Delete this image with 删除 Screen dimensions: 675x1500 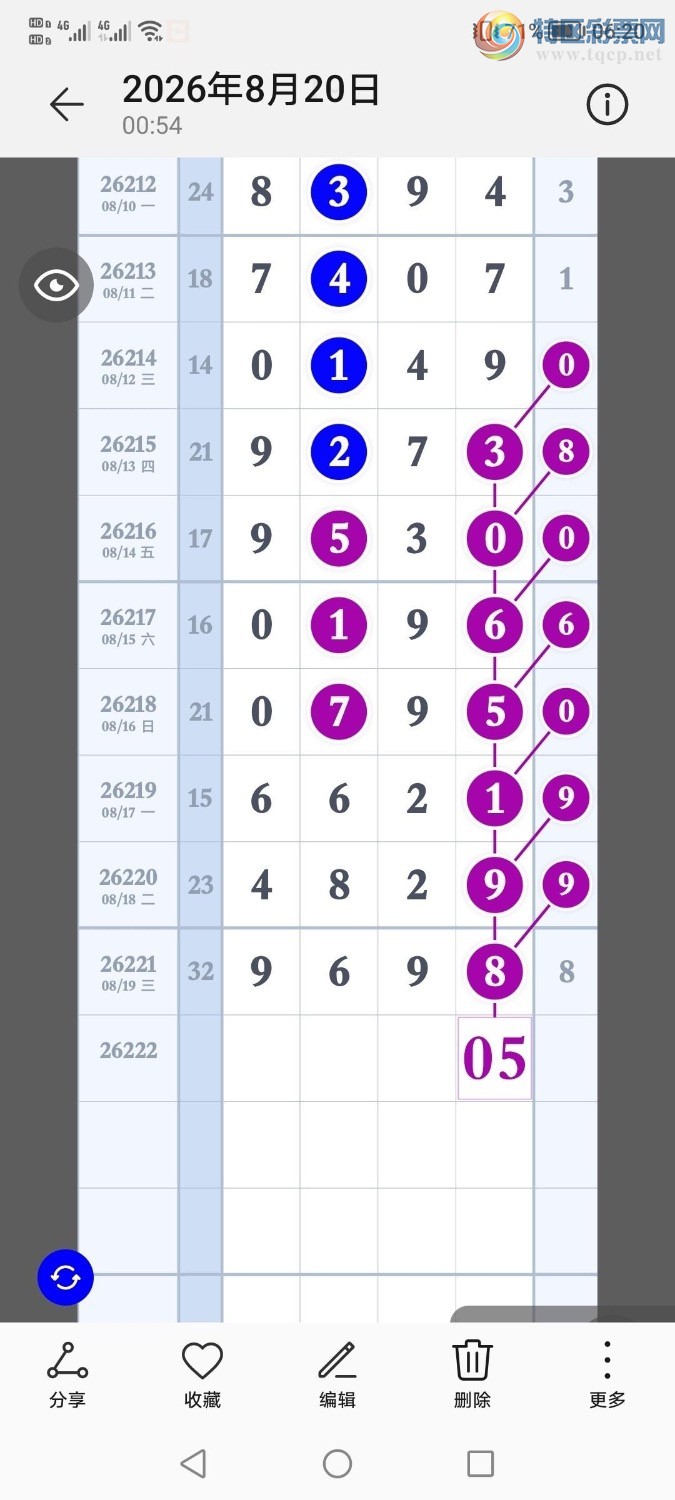point(472,1375)
